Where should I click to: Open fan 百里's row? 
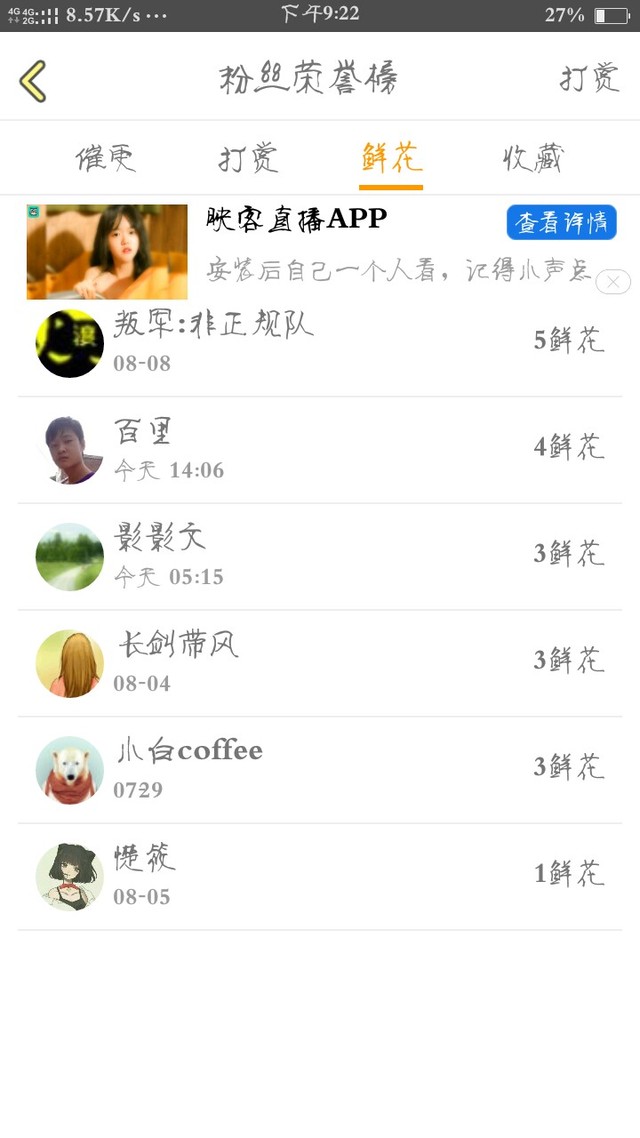coord(320,449)
